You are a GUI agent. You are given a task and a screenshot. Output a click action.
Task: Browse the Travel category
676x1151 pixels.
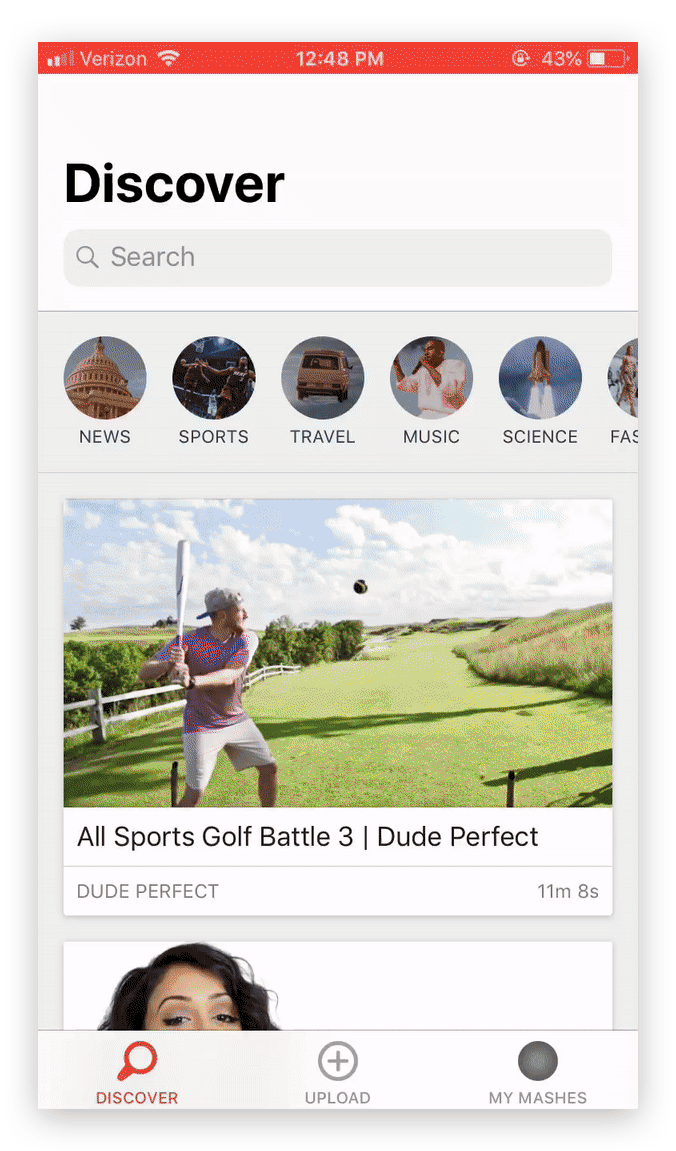click(x=322, y=391)
